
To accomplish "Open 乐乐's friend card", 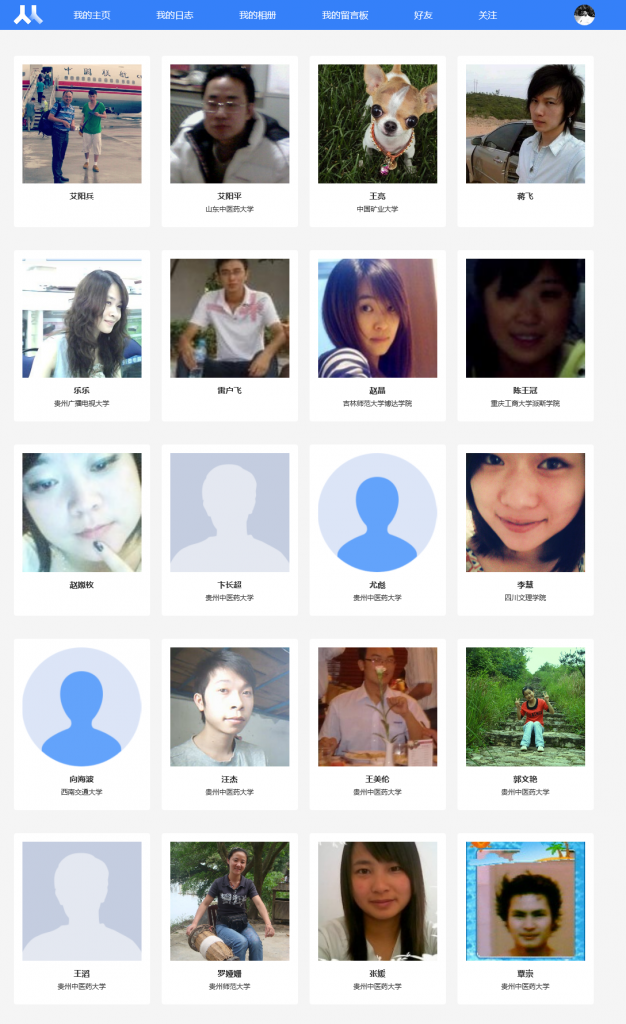I will [82, 333].
